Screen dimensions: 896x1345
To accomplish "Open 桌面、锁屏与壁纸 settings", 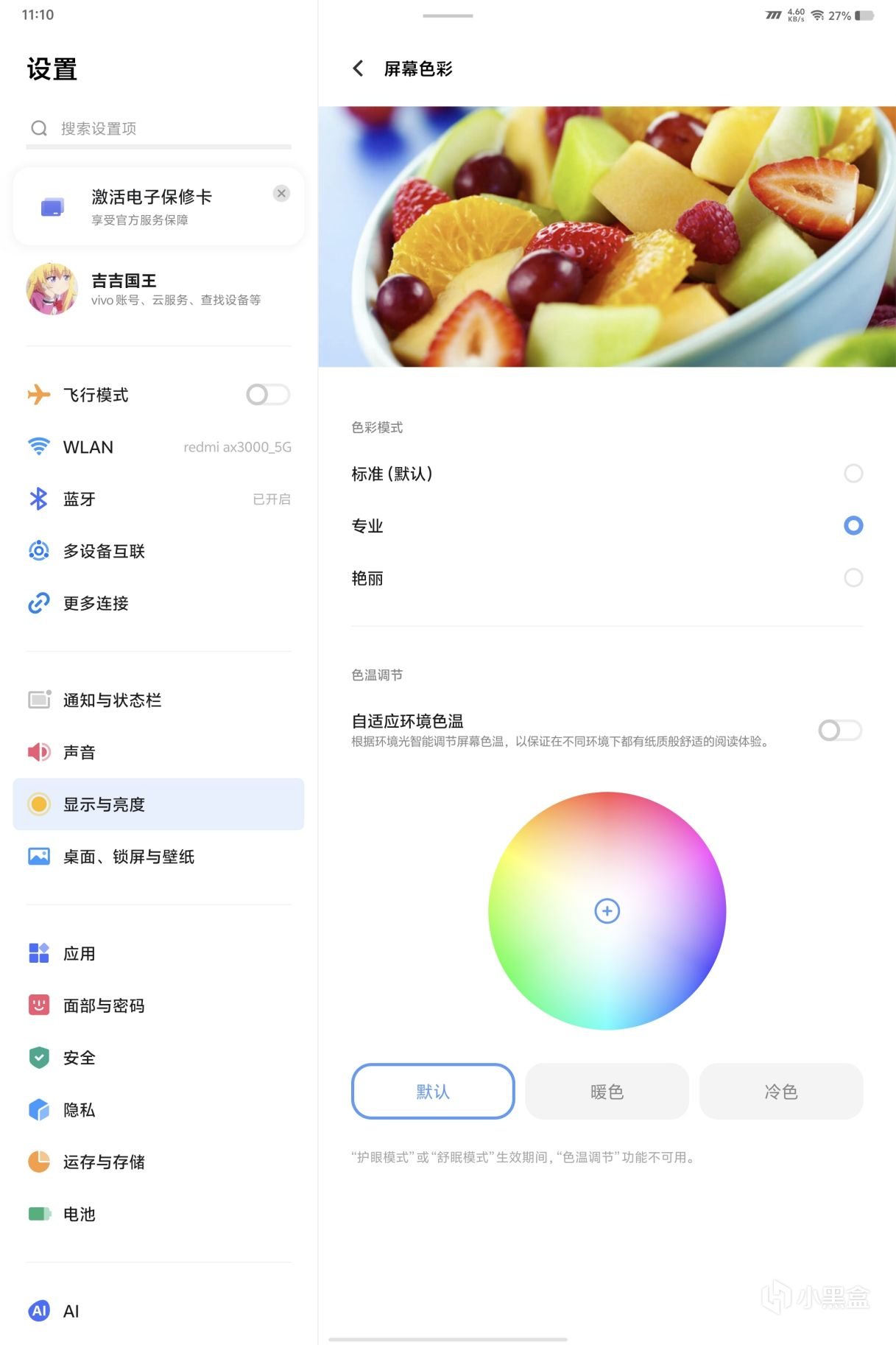I will click(158, 857).
